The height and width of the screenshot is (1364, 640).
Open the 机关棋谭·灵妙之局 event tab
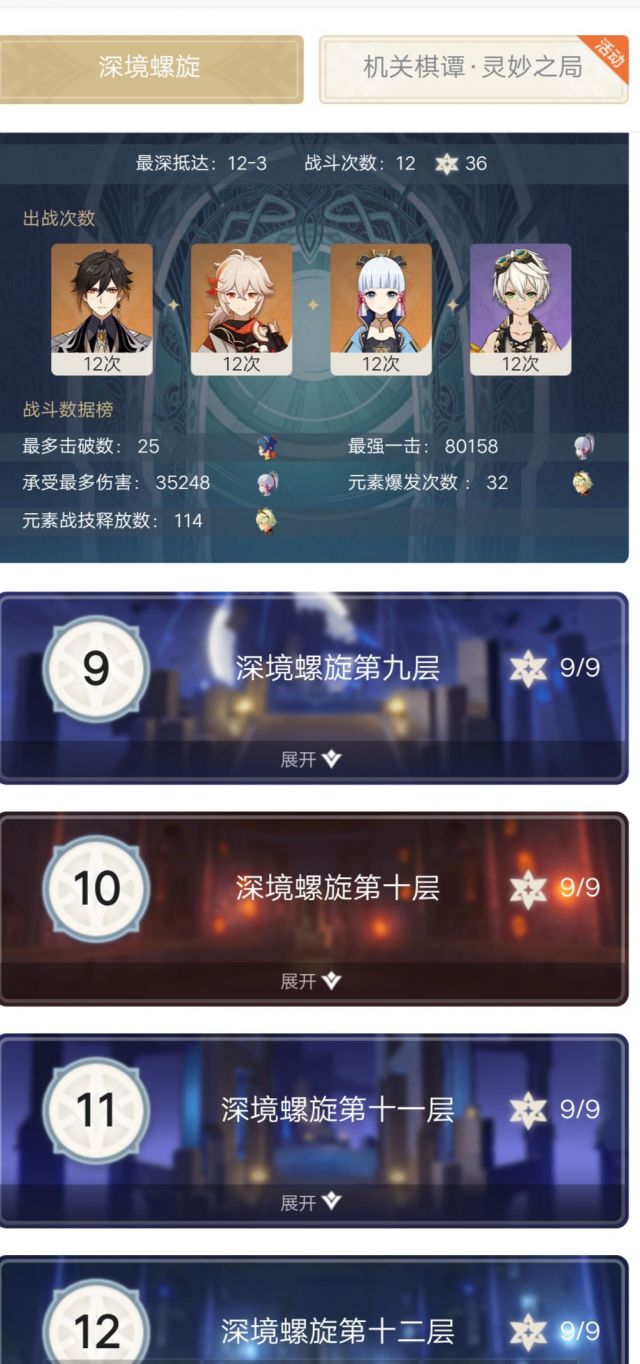(472, 68)
